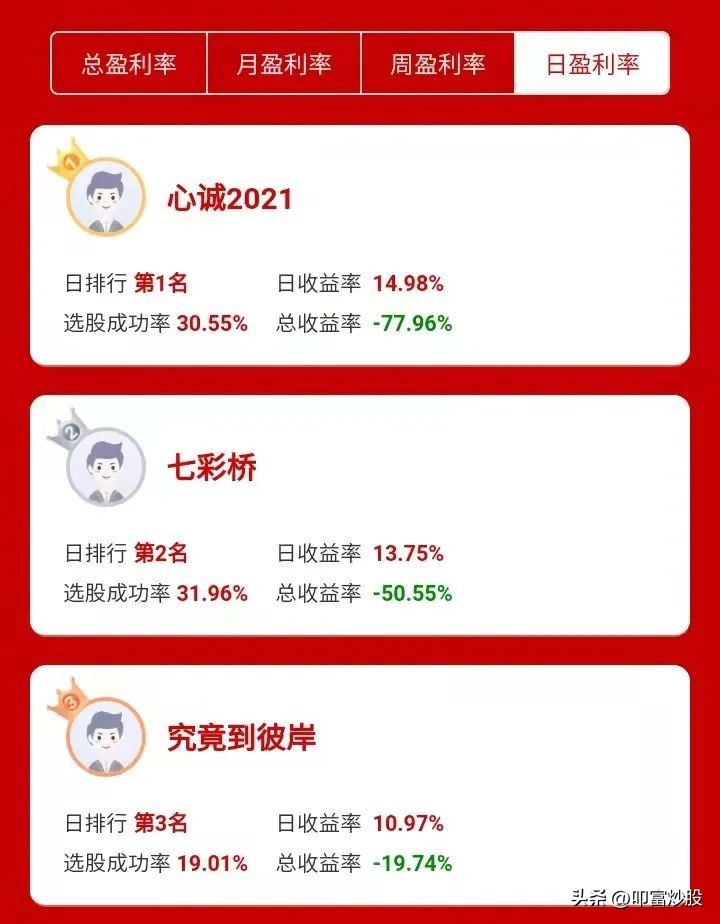720x924 pixels.
Task: Click 心诚2021's daily return value 14.98%
Action: coord(412,284)
